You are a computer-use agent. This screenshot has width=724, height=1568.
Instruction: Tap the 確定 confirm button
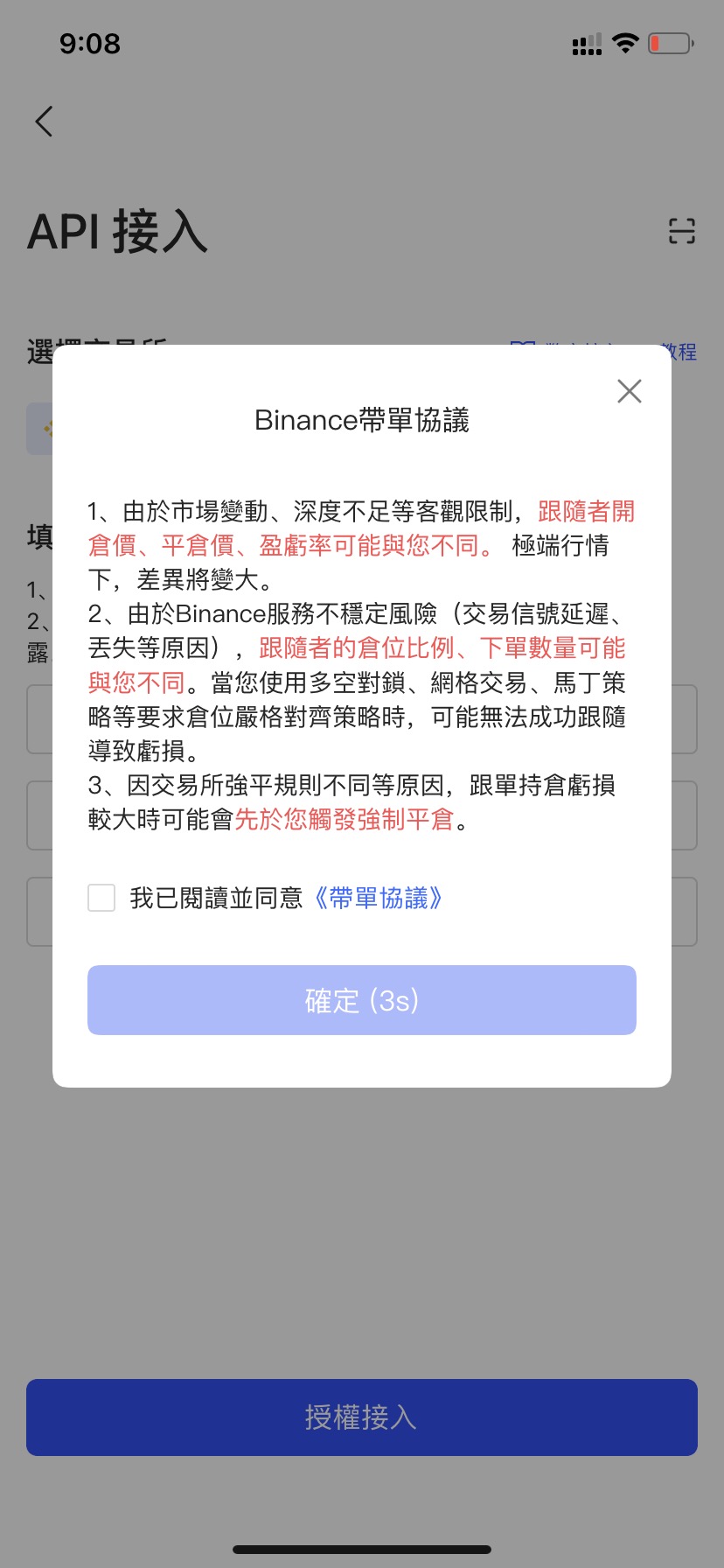pyautogui.click(x=362, y=1000)
